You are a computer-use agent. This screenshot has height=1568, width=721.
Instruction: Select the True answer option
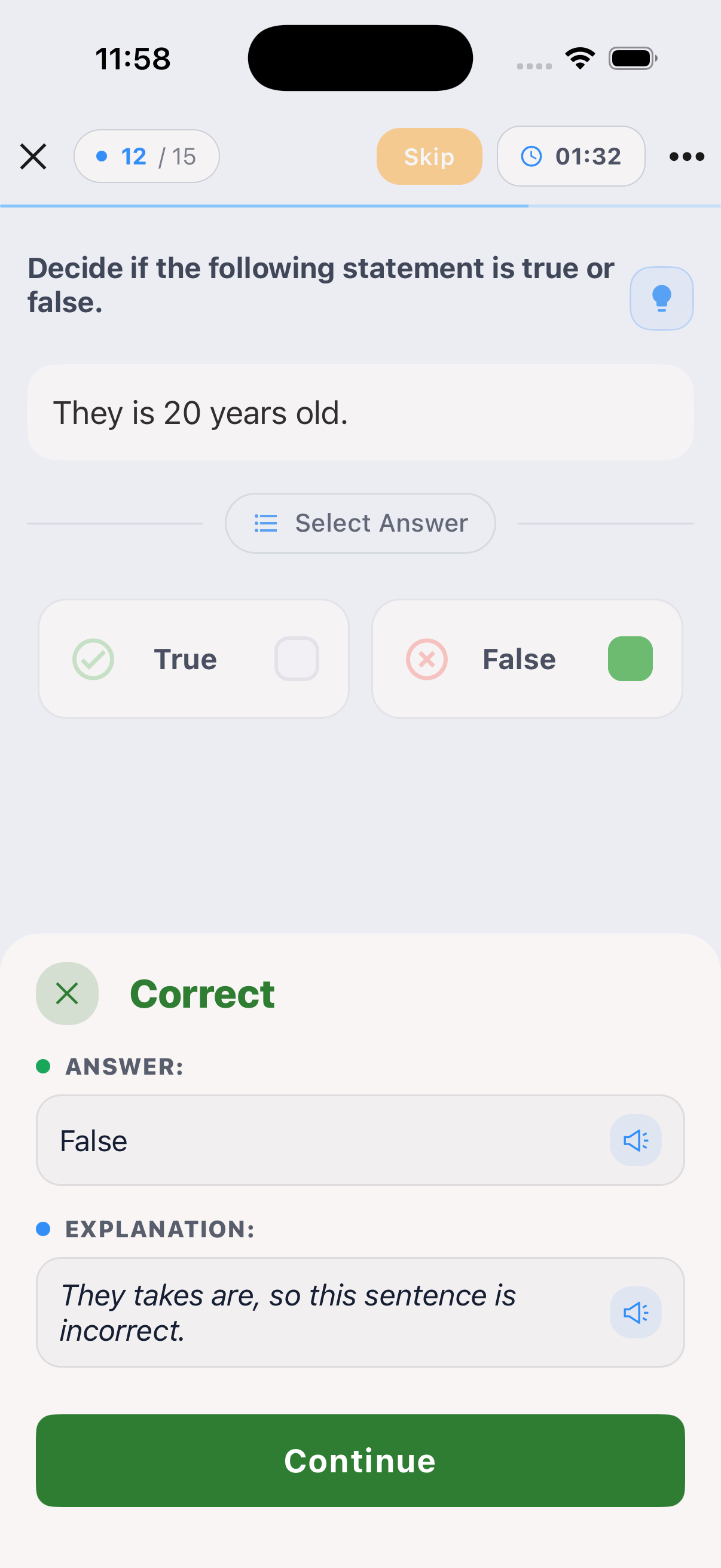(194, 658)
